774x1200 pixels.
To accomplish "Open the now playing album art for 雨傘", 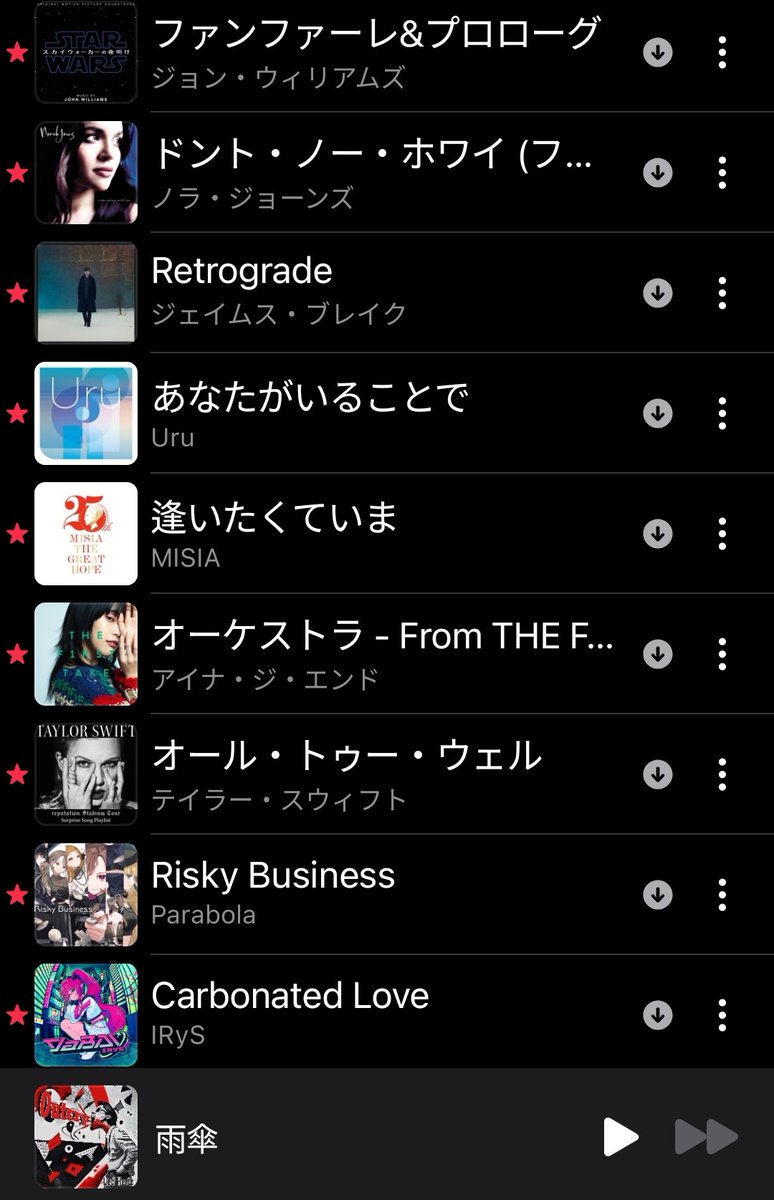I will click(86, 1136).
